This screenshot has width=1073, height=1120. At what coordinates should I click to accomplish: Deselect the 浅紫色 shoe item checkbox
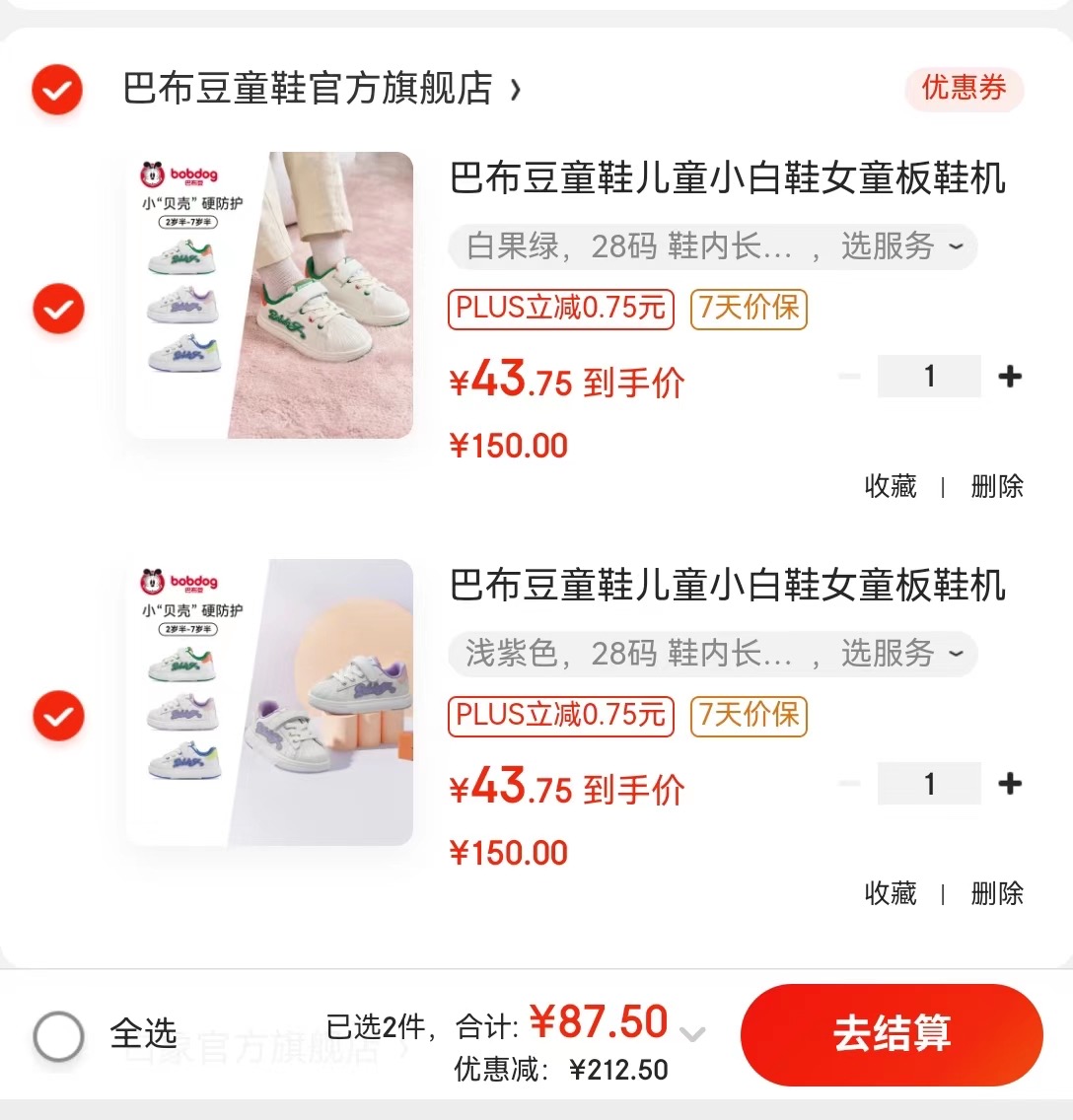point(58,716)
